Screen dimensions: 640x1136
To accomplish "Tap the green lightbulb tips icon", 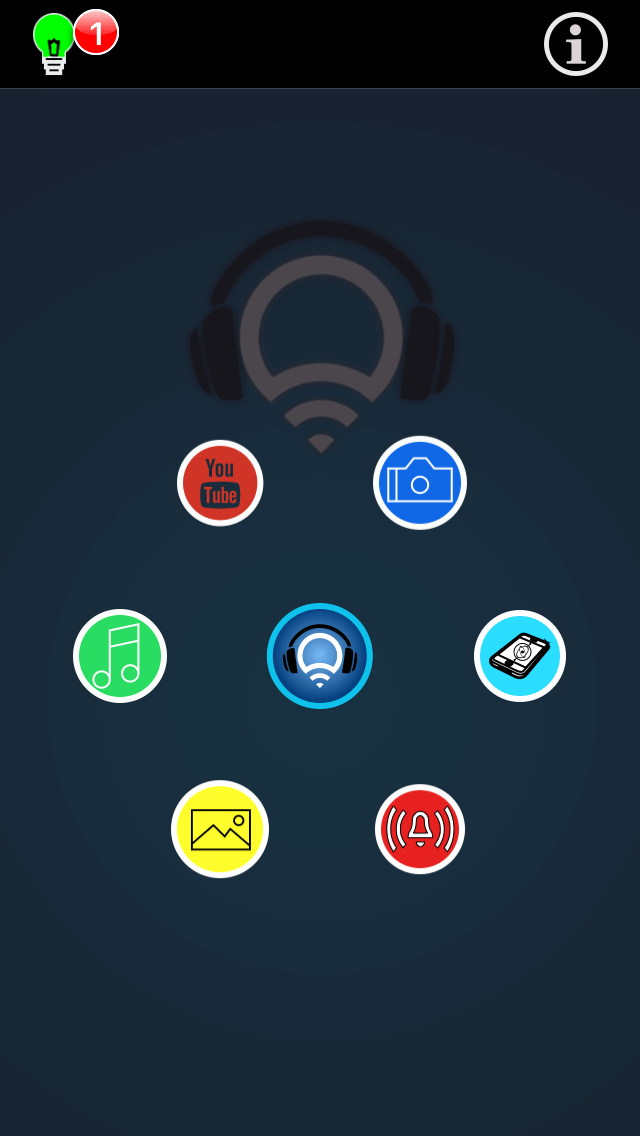I will click(54, 43).
